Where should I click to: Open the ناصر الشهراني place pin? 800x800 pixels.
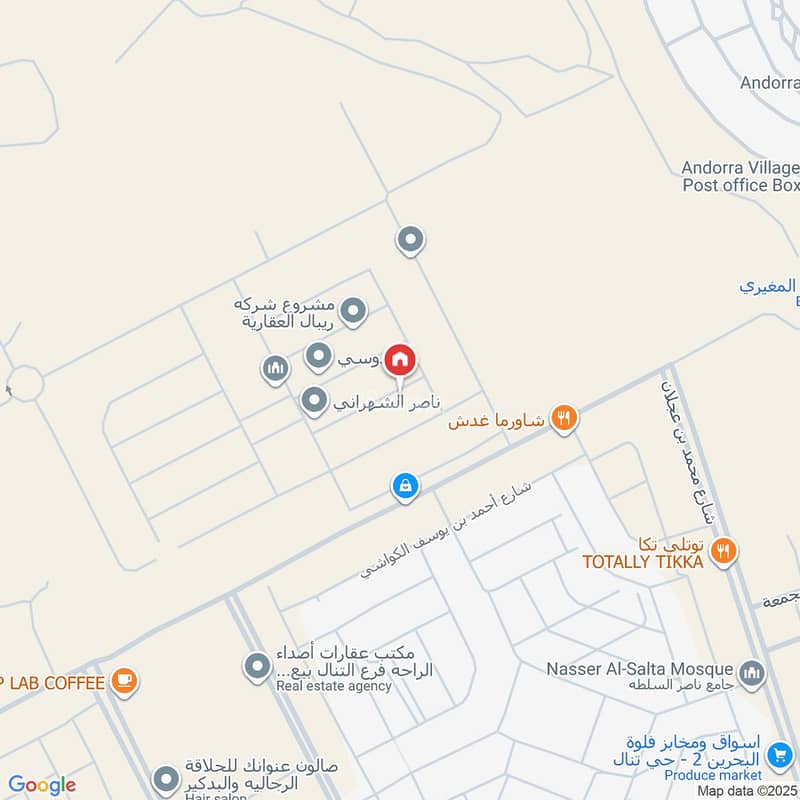click(x=315, y=401)
